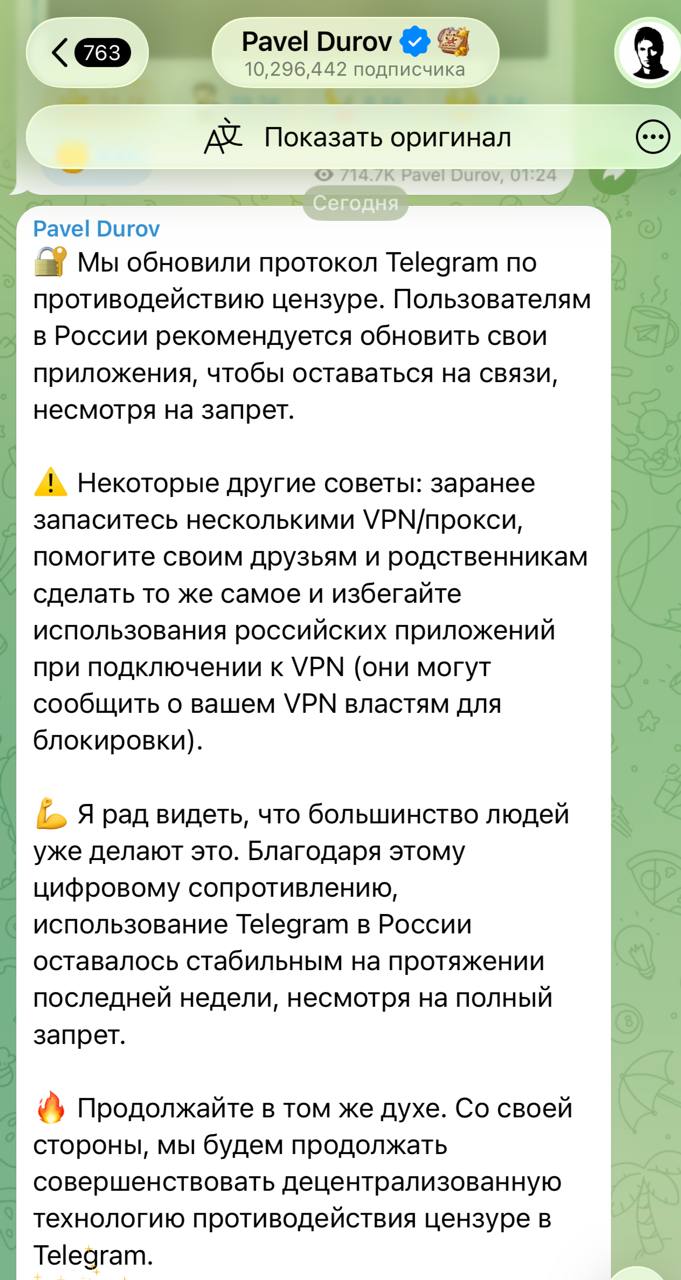Viewport: 681px width, 1280px height.
Task: Go back to the chat list
Action: coord(87,52)
